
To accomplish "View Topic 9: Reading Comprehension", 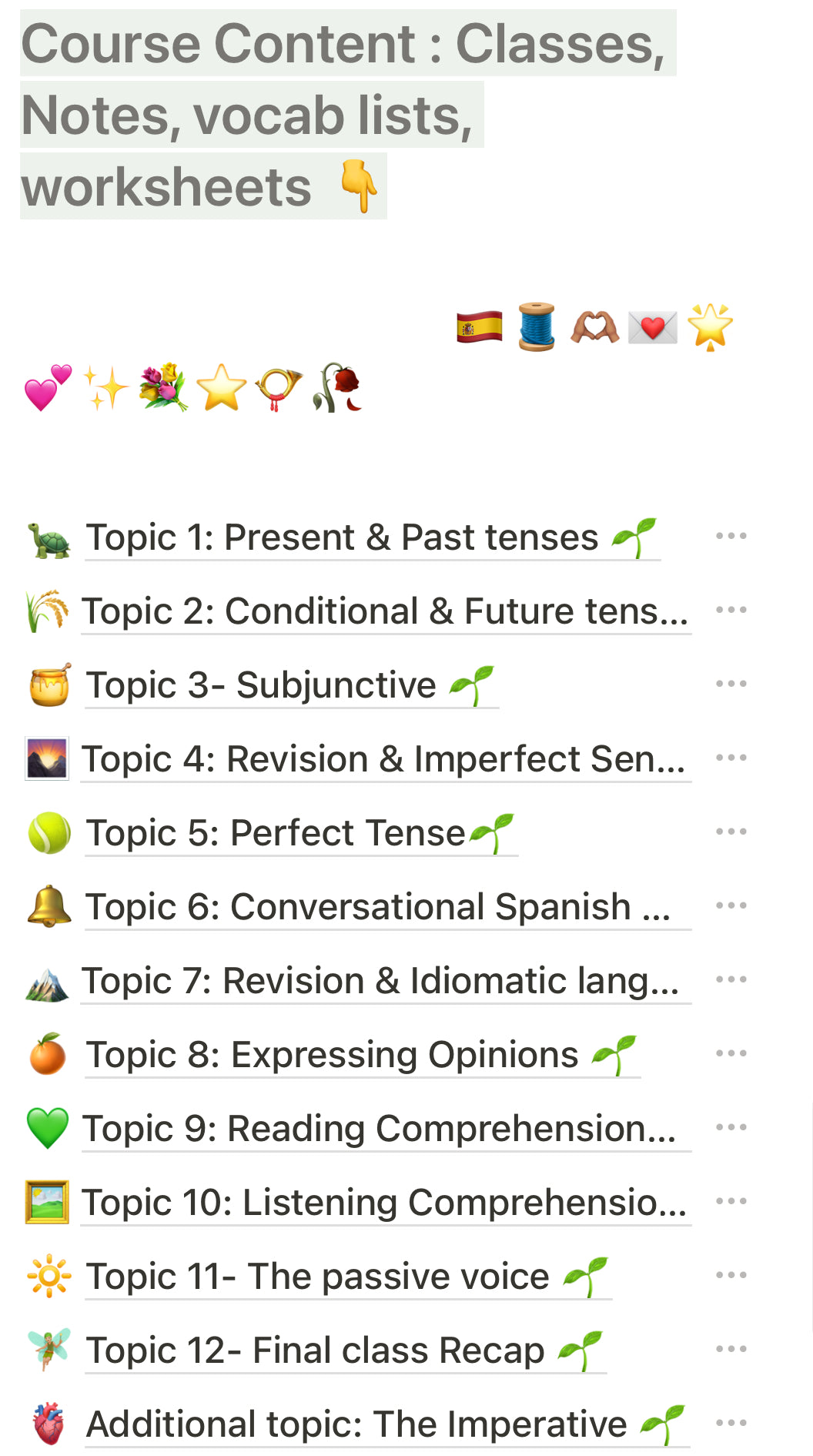I will pos(379,1129).
